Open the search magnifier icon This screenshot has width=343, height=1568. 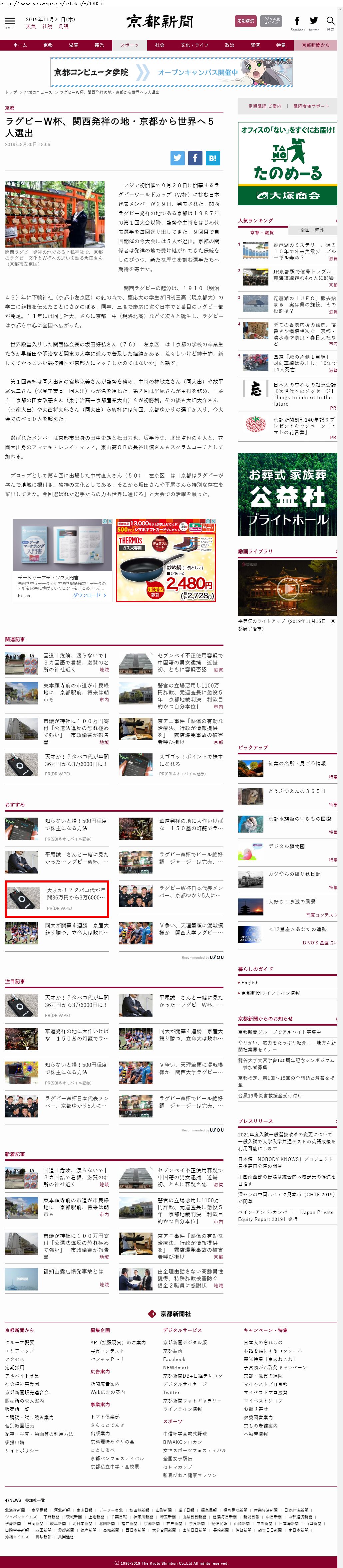[330, 22]
